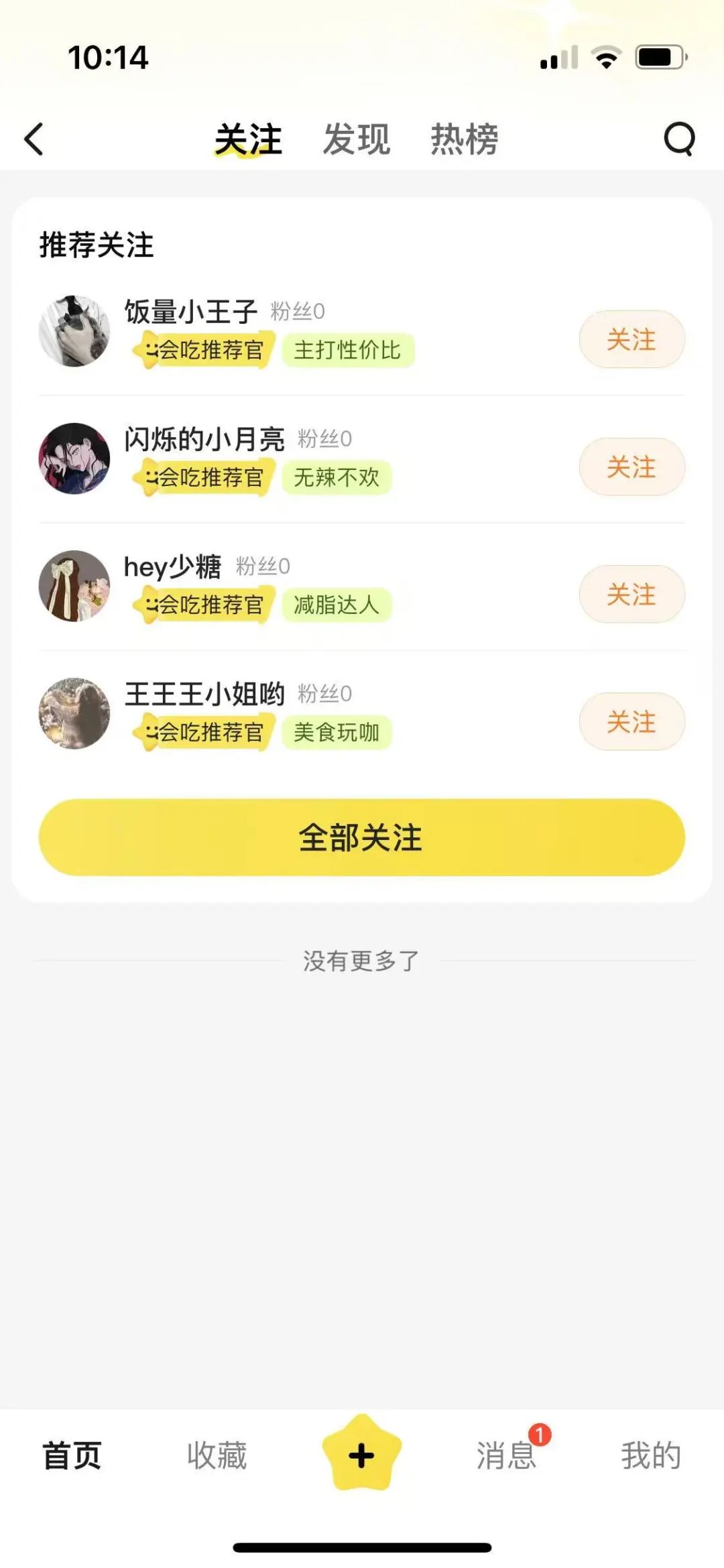Open the search magnifier icon

click(679, 139)
